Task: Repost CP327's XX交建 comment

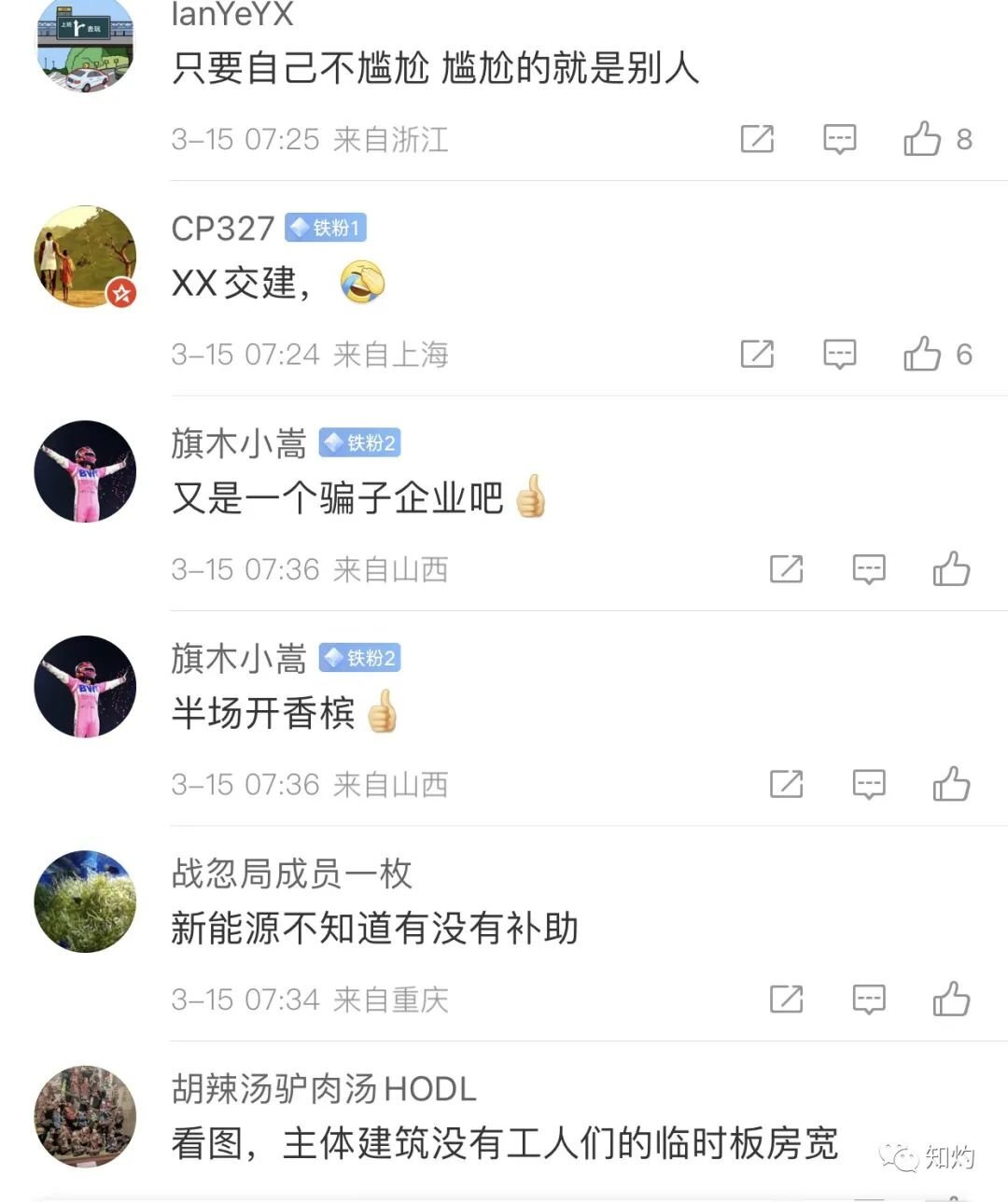Action: (757, 354)
